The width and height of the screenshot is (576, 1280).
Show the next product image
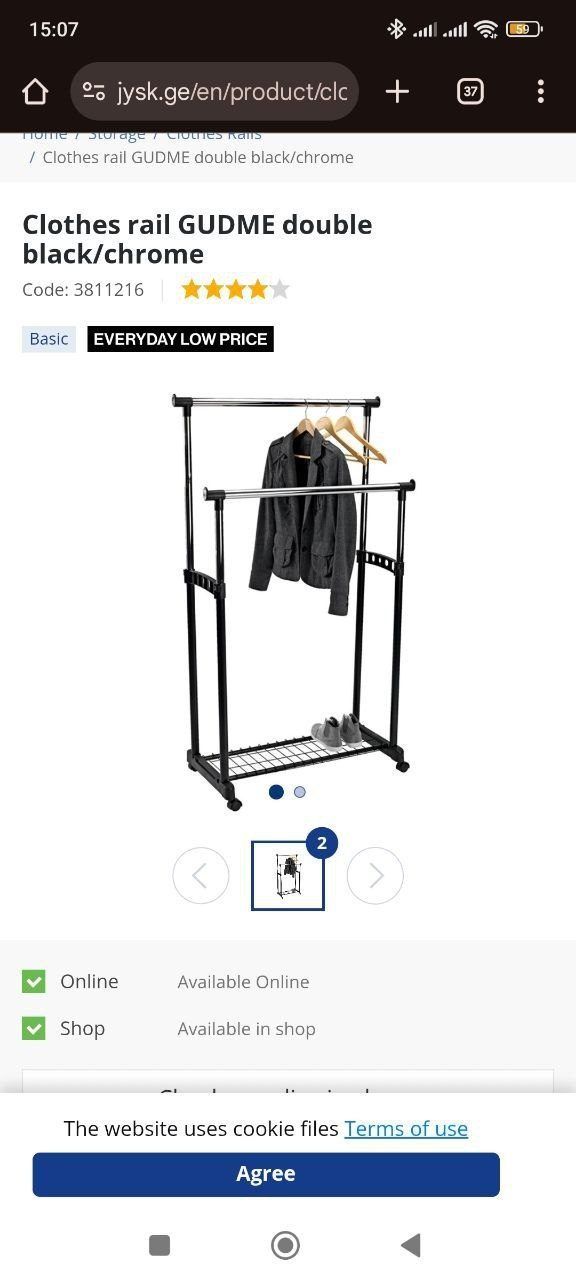click(x=375, y=876)
